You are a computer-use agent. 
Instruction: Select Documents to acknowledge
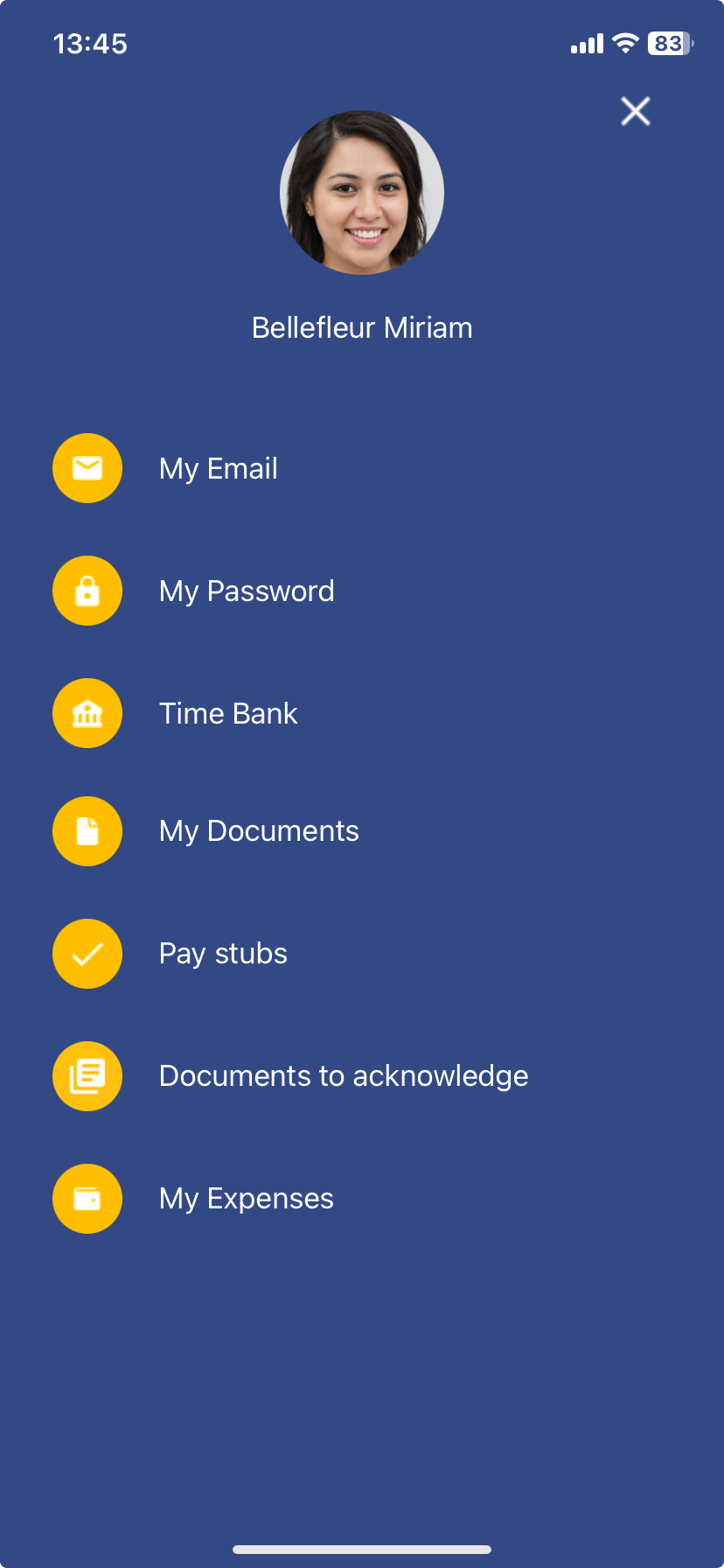(343, 1075)
